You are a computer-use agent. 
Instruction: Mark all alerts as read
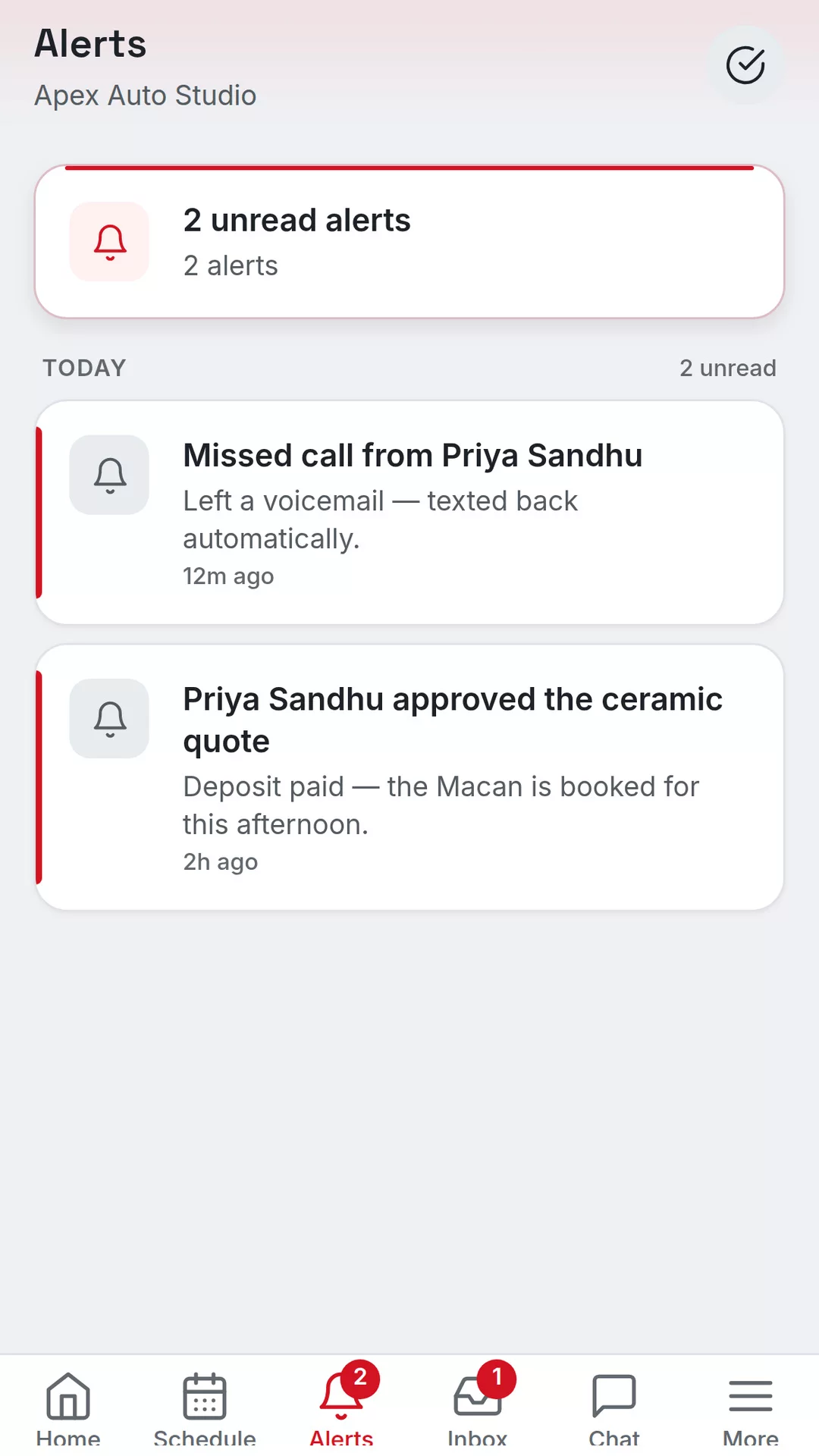[x=745, y=65]
